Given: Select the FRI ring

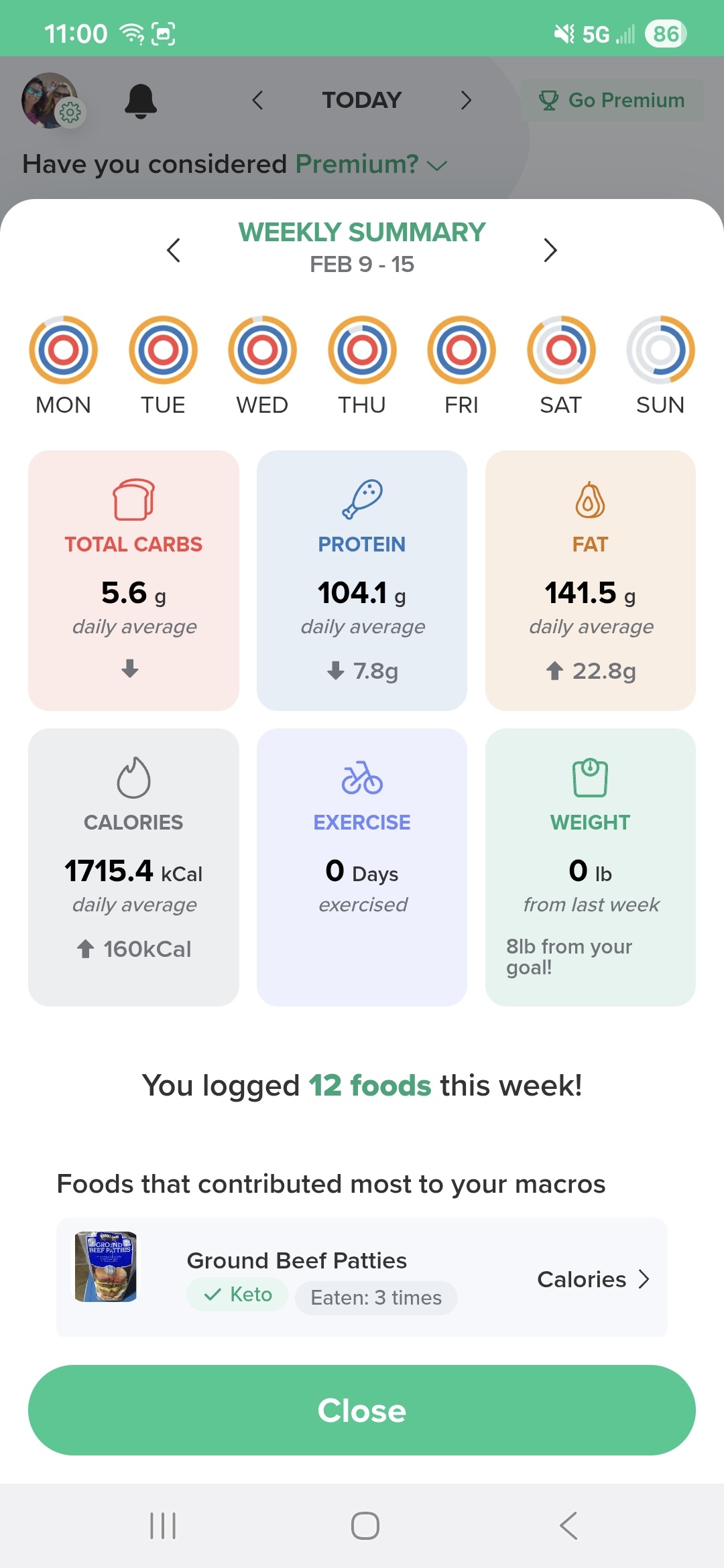Looking at the screenshot, I should pyautogui.click(x=461, y=350).
